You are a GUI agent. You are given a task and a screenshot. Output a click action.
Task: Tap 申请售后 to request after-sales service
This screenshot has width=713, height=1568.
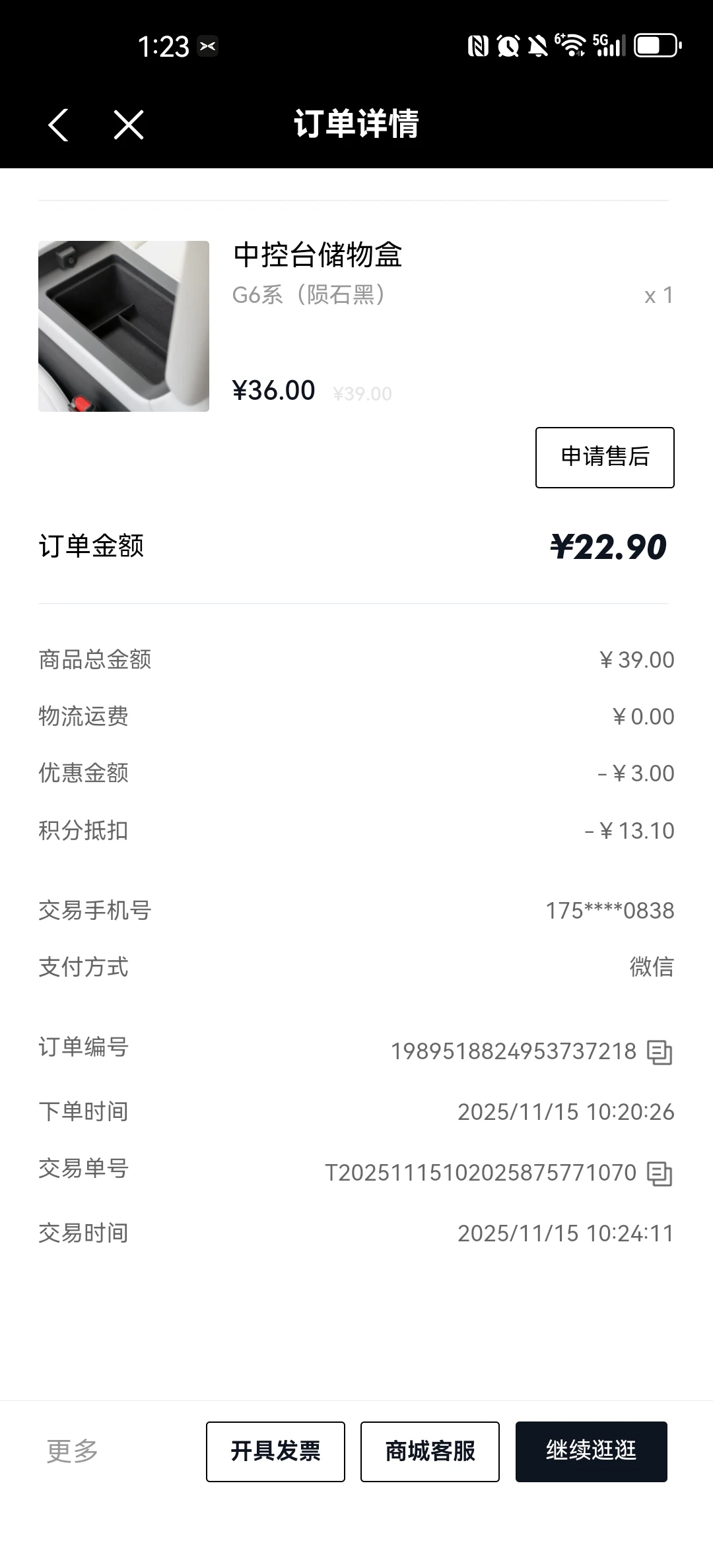604,457
